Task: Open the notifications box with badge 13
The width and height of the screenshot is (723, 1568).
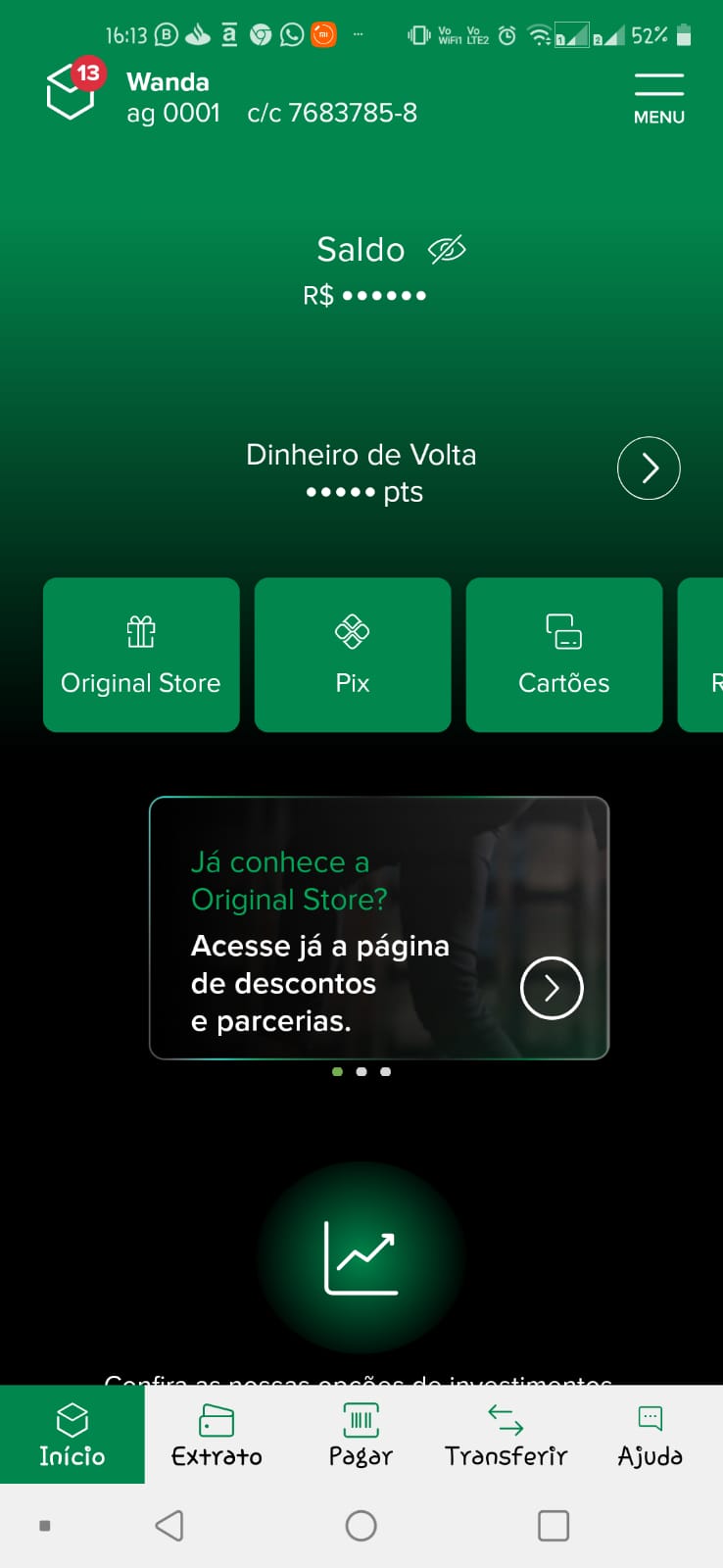Action: pos(71,92)
